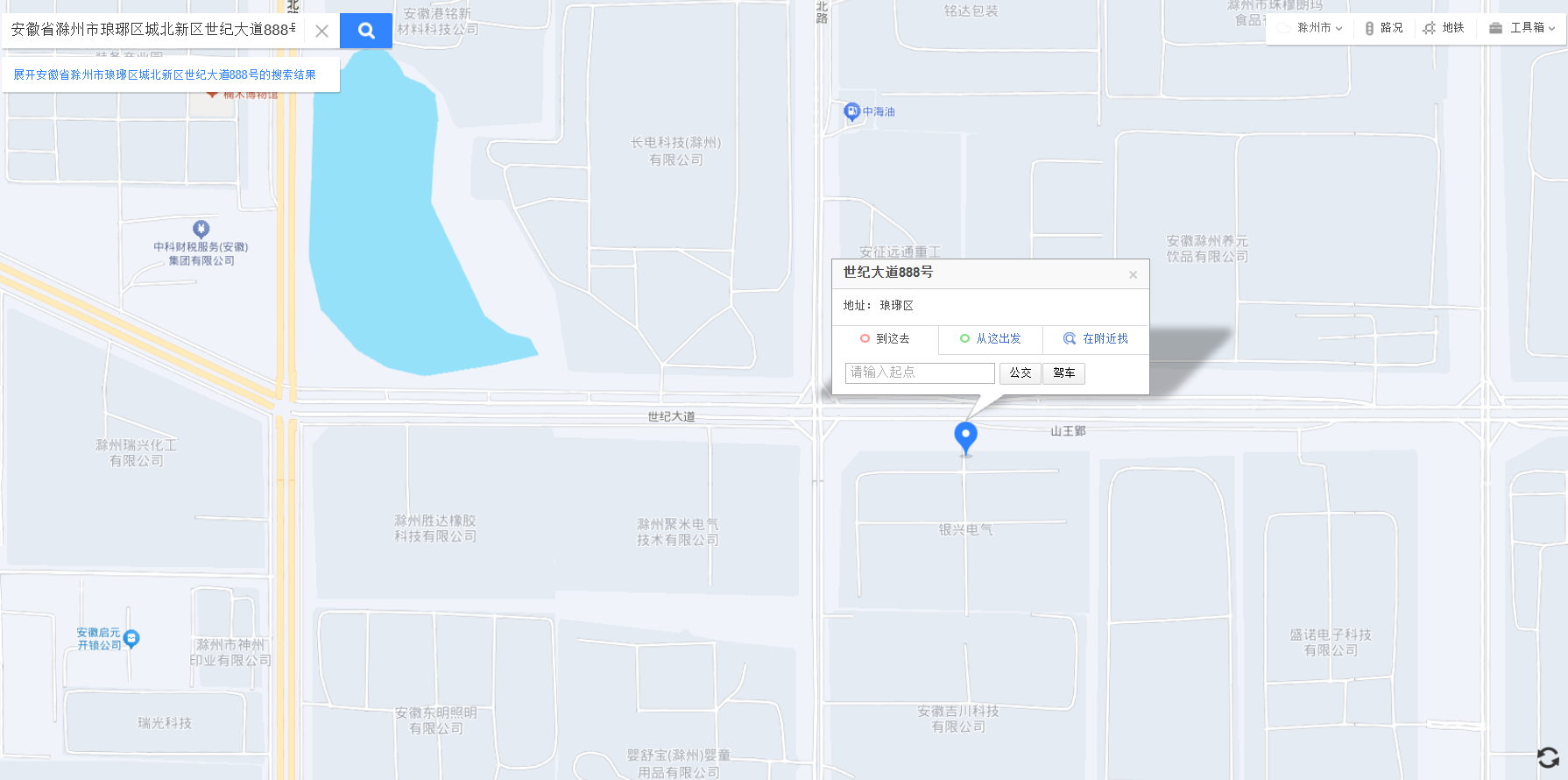Tap the address search field
Screen dimensions: 1568x780
(x=153, y=30)
